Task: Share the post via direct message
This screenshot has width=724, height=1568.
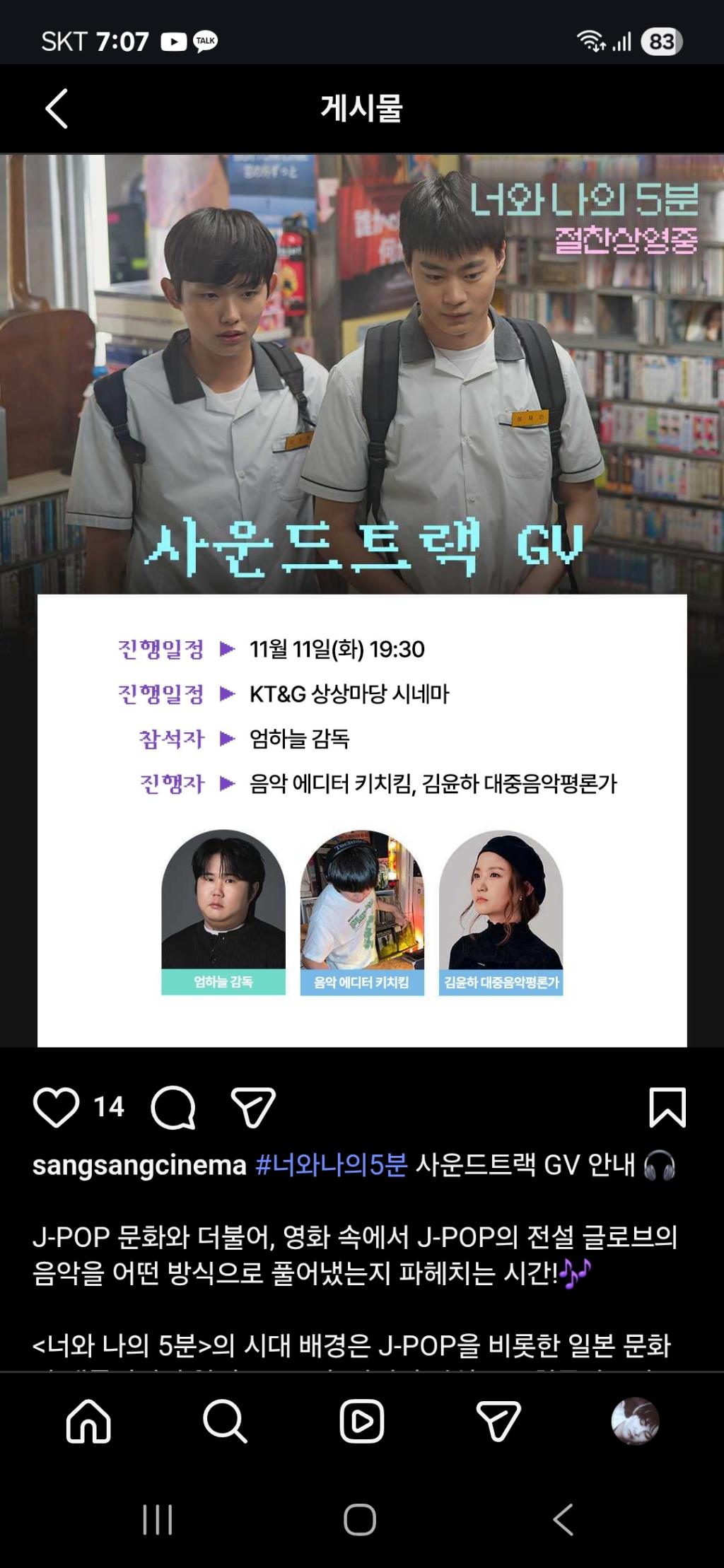Action: pos(253,1107)
